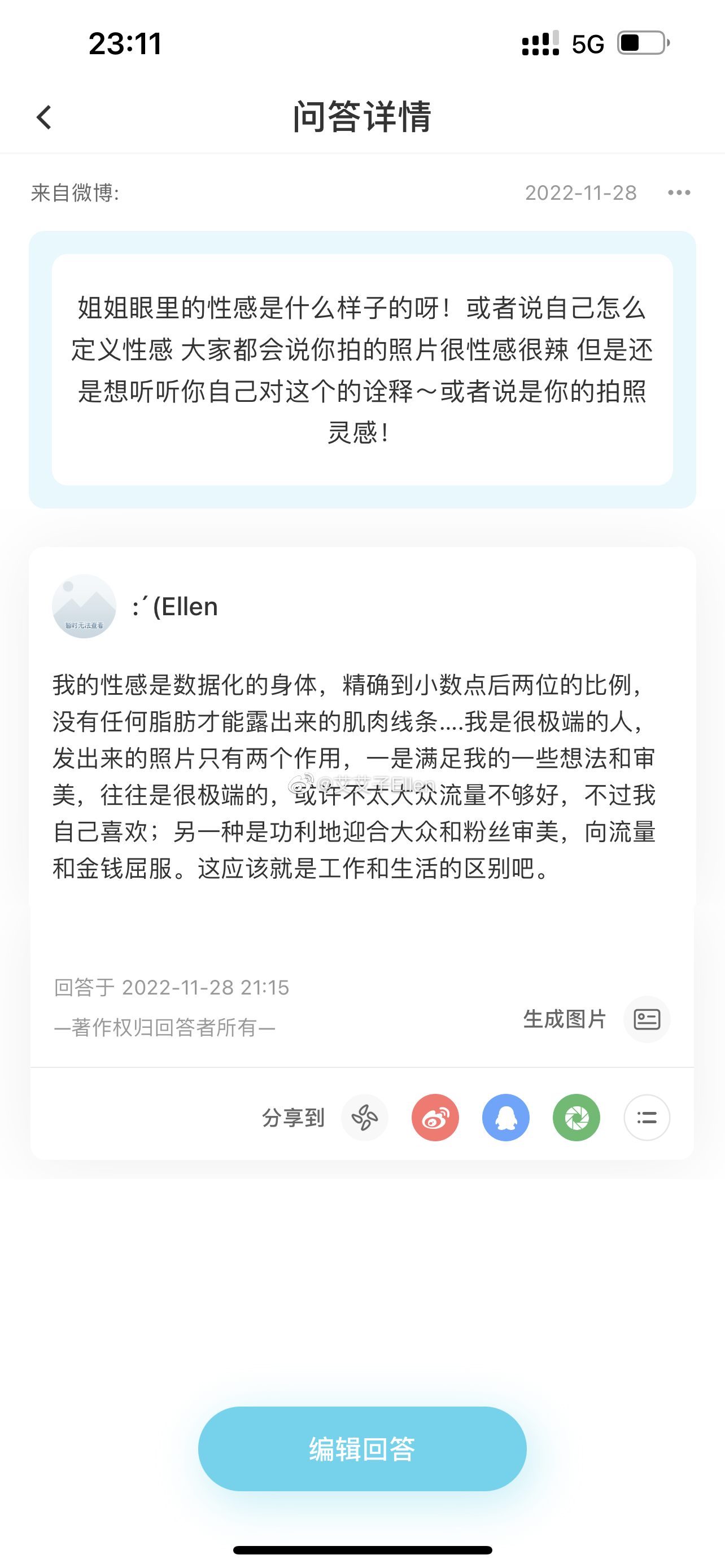
Task: Share via the pinwheel icon
Action: 365,1118
